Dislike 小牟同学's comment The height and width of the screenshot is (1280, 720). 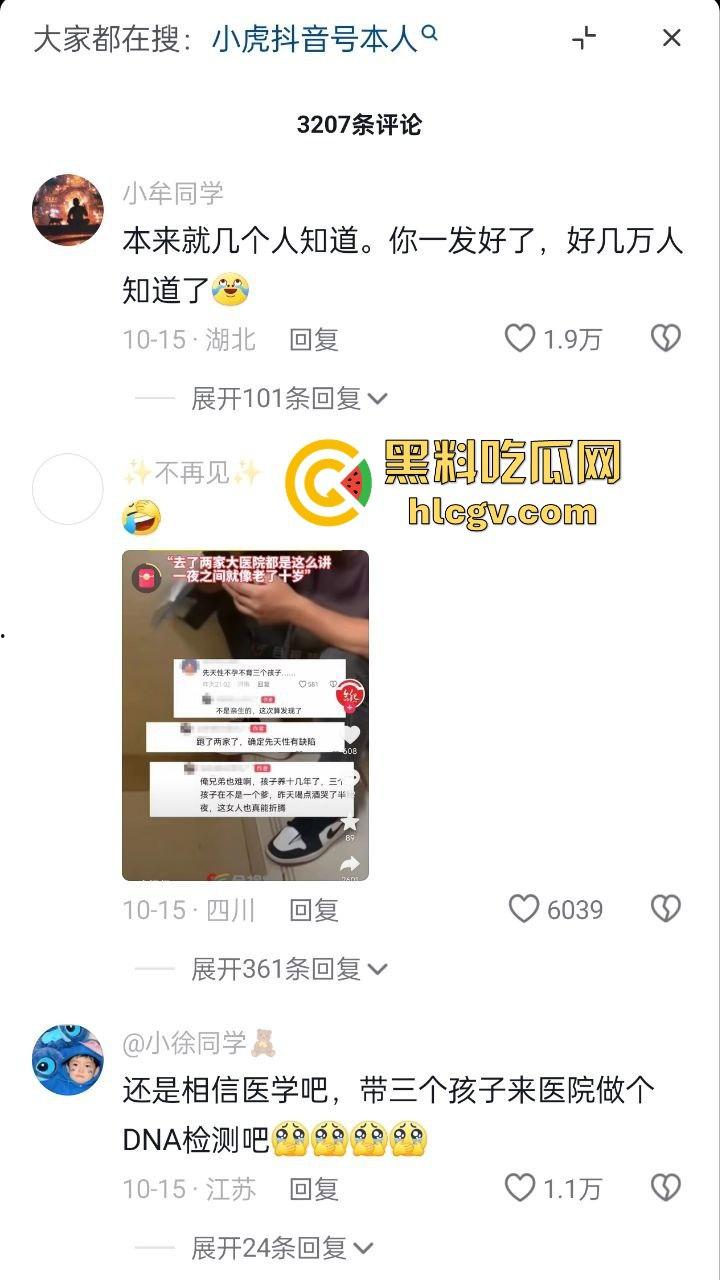click(666, 339)
